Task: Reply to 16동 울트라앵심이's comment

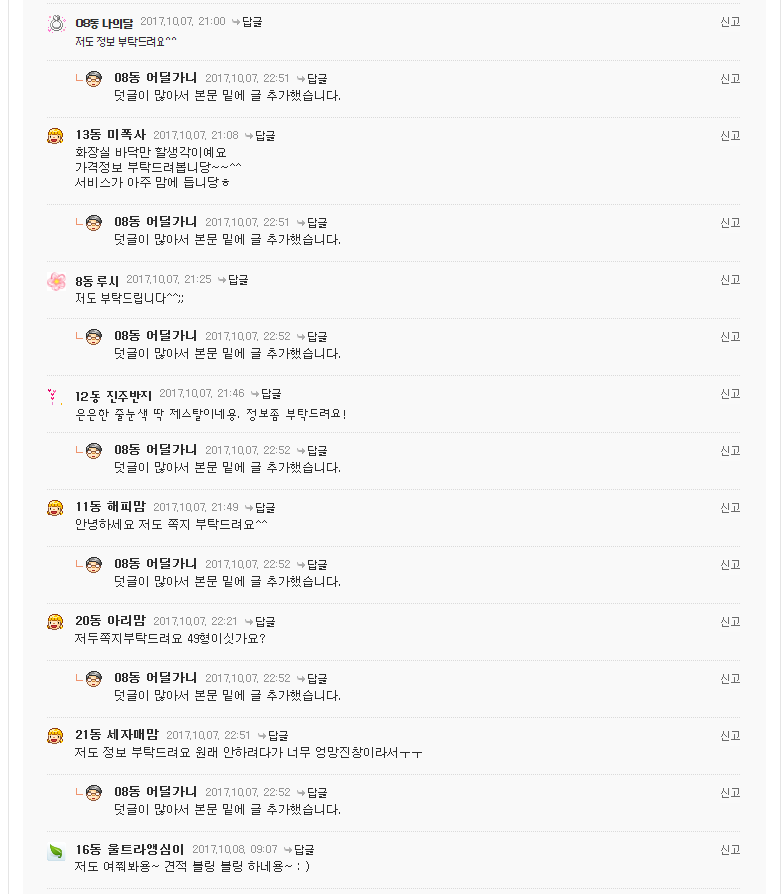Action: pyautogui.click(x=304, y=850)
